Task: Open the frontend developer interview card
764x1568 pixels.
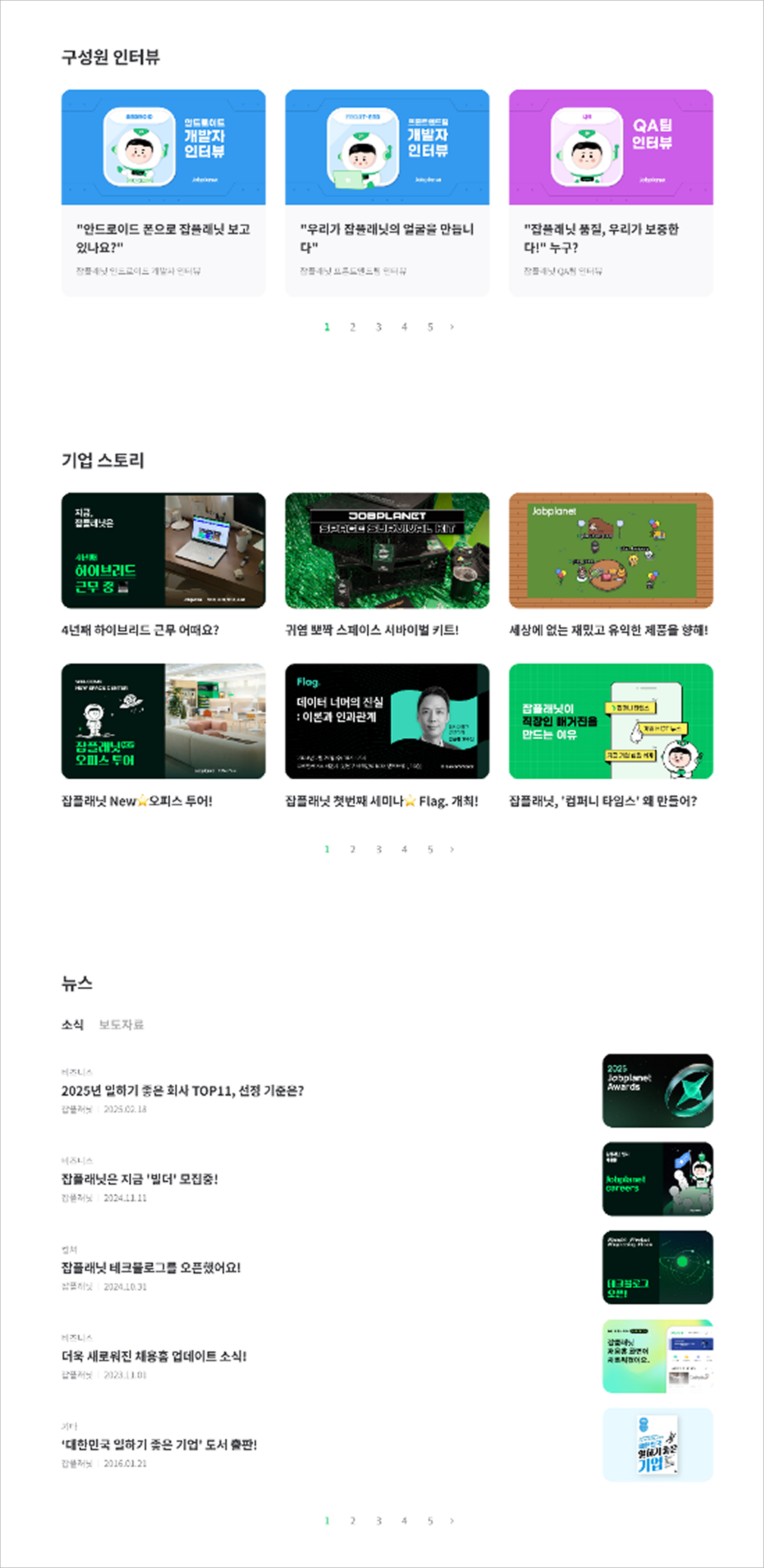Action: [x=386, y=193]
